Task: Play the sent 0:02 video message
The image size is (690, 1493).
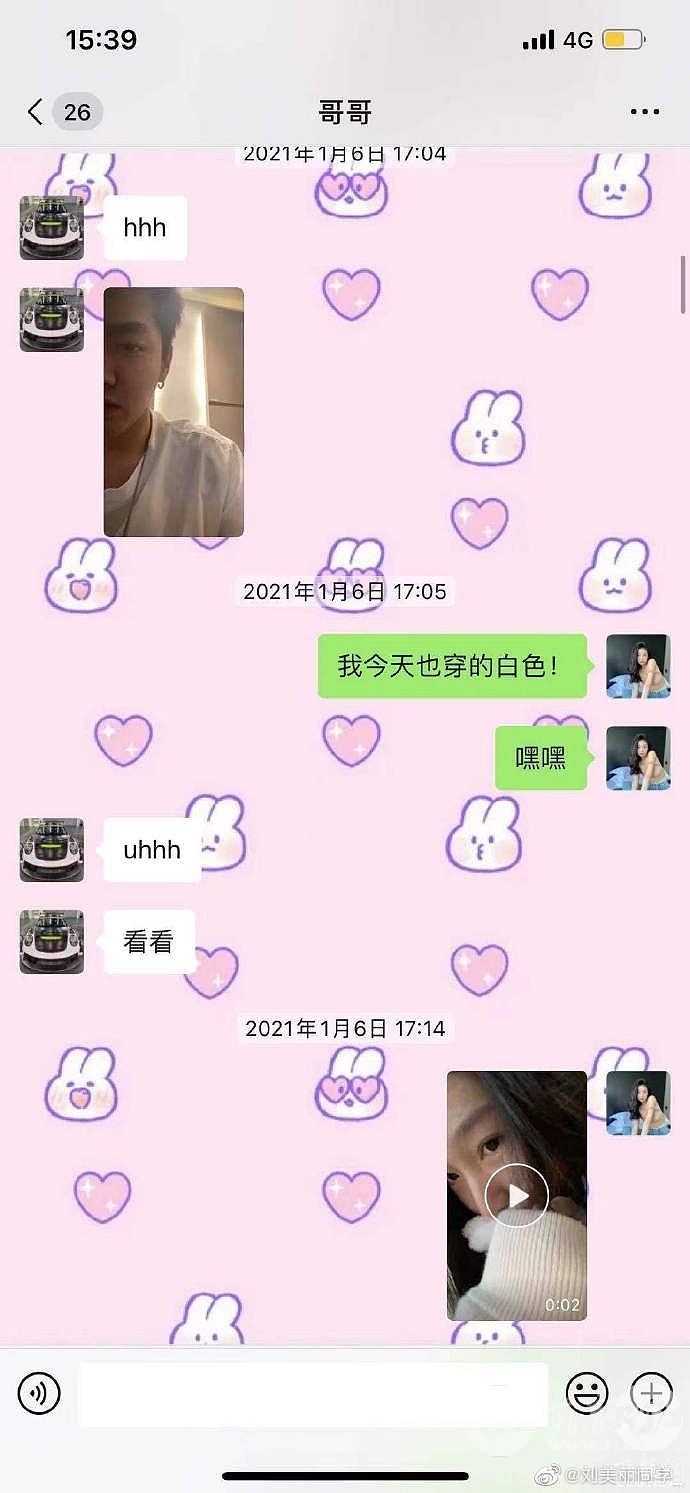Action: coord(516,1196)
